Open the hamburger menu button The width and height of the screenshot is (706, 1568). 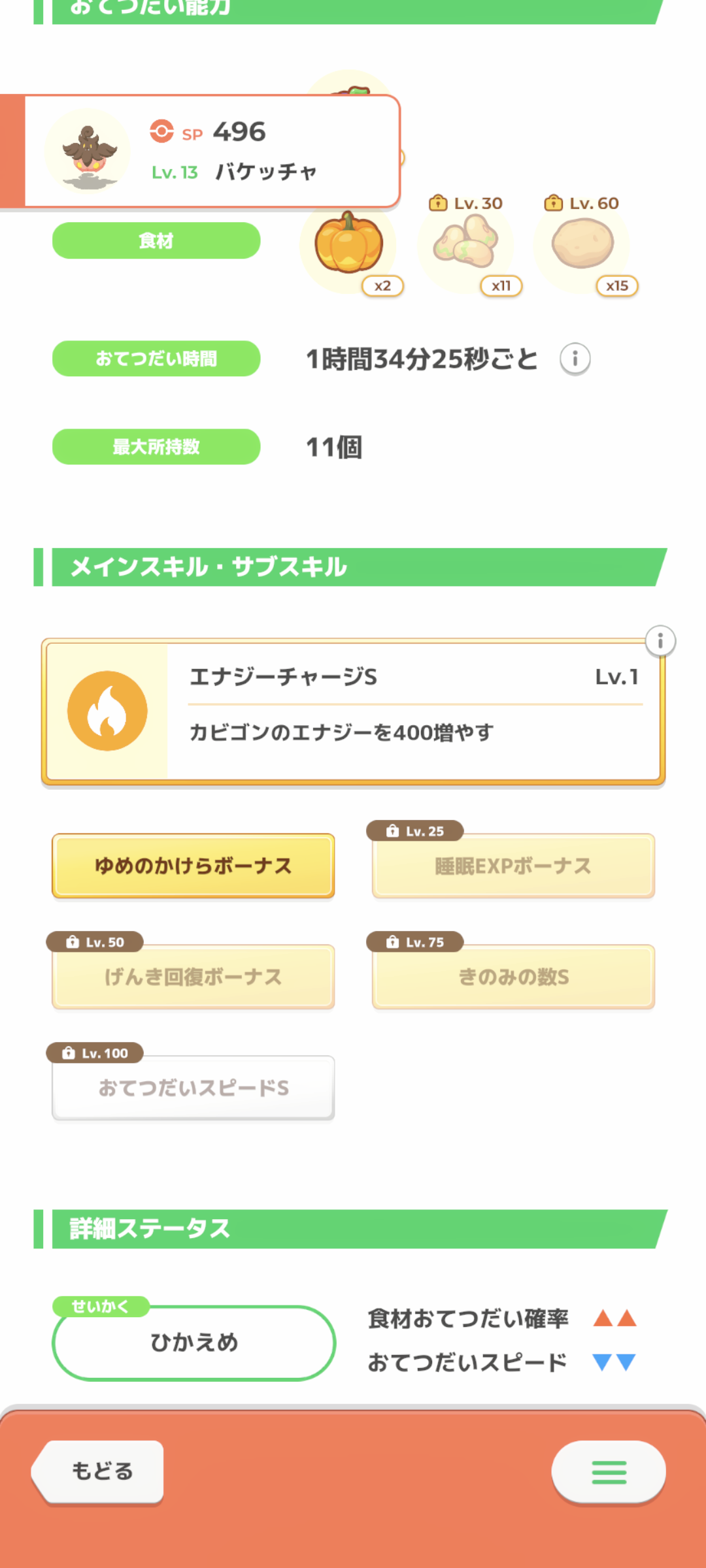click(x=609, y=1471)
